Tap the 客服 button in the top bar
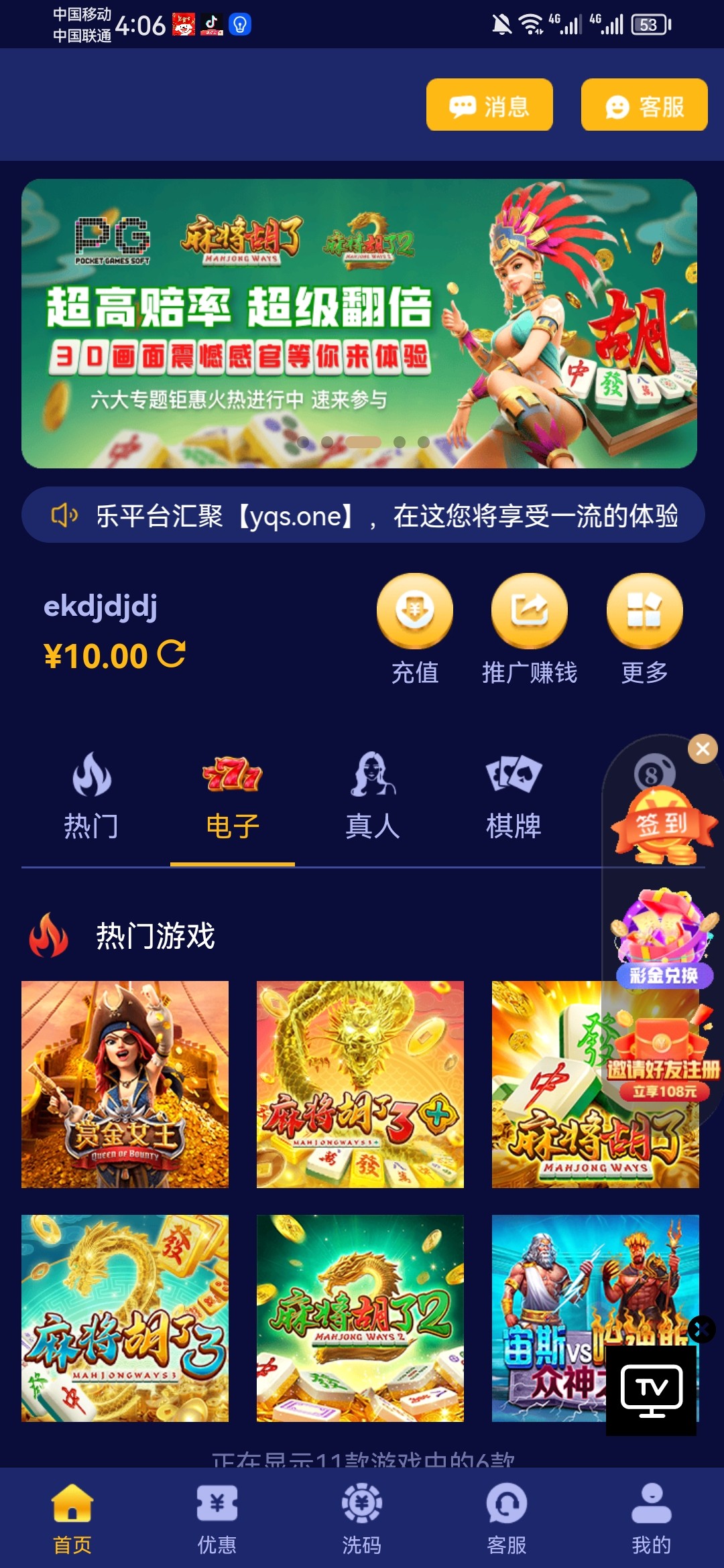The width and height of the screenshot is (724, 1568). [x=644, y=105]
